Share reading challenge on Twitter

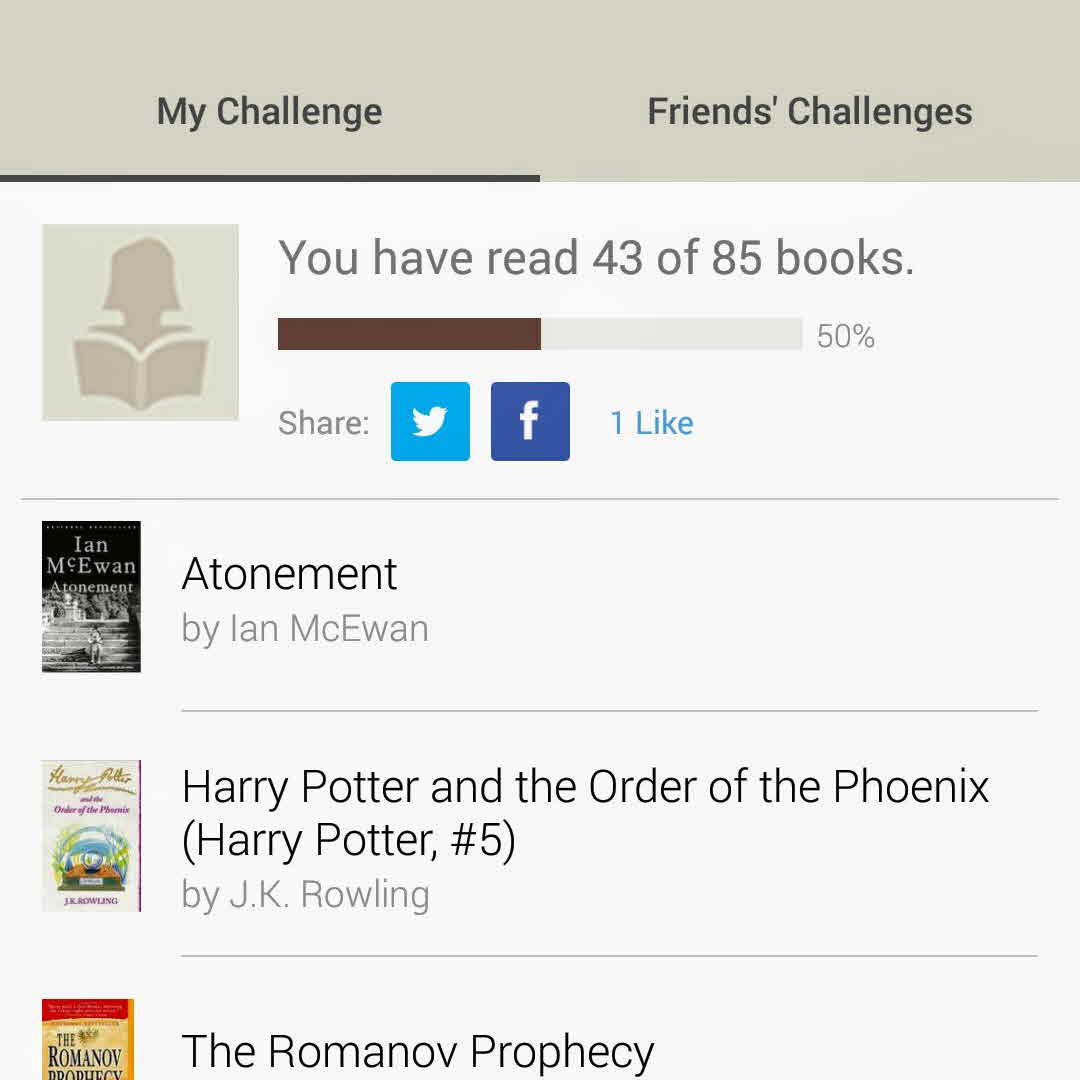pos(430,421)
